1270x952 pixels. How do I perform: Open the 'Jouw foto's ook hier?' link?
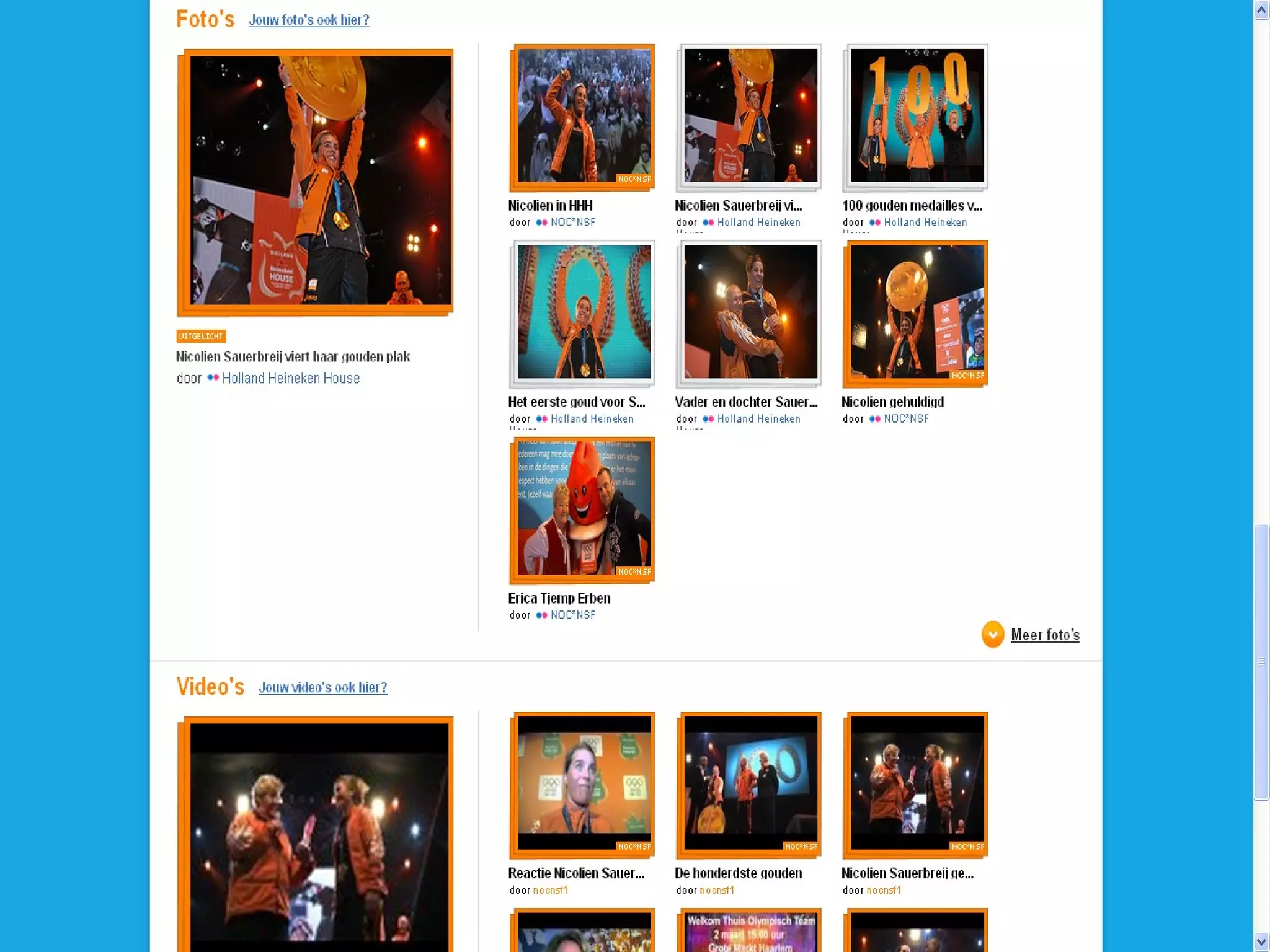click(x=309, y=20)
